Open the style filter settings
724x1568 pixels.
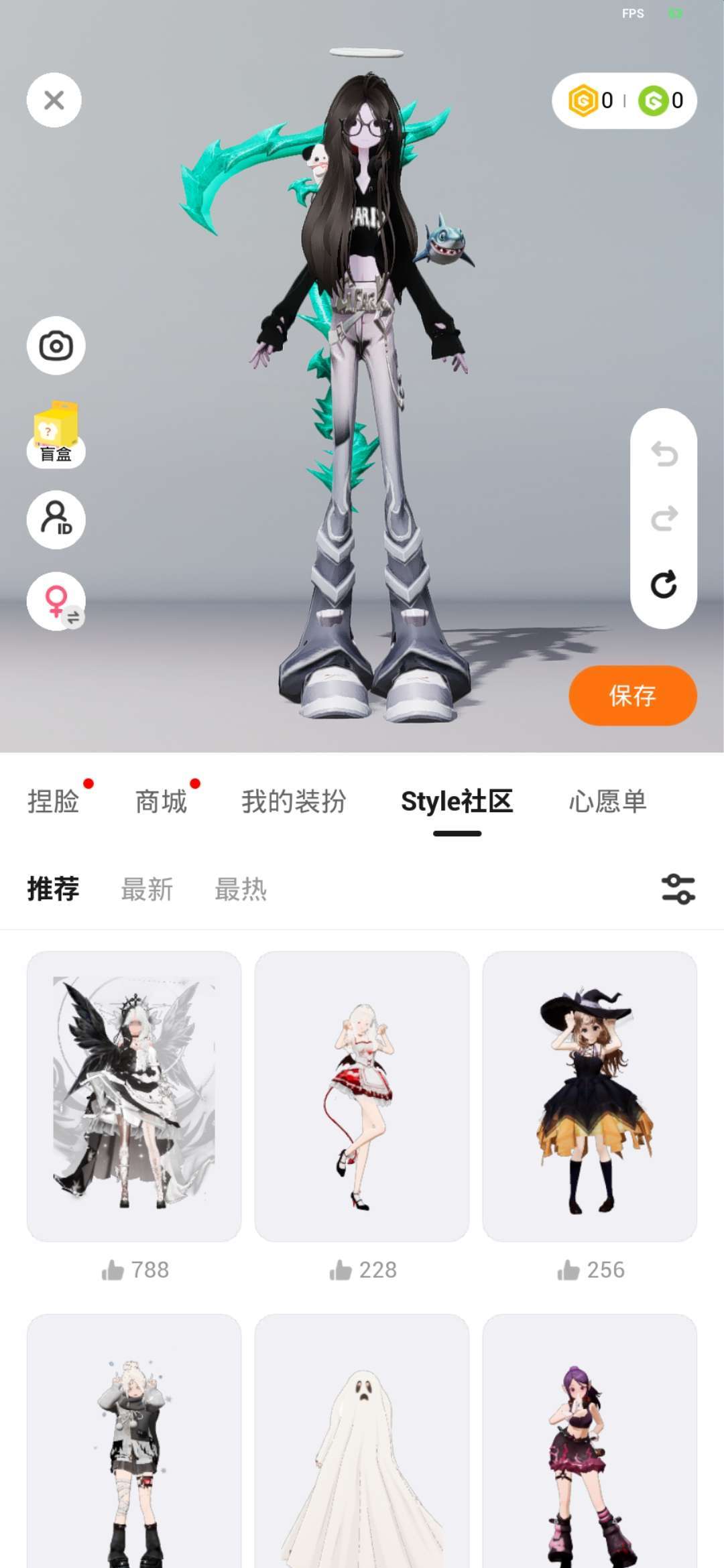click(678, 889)
